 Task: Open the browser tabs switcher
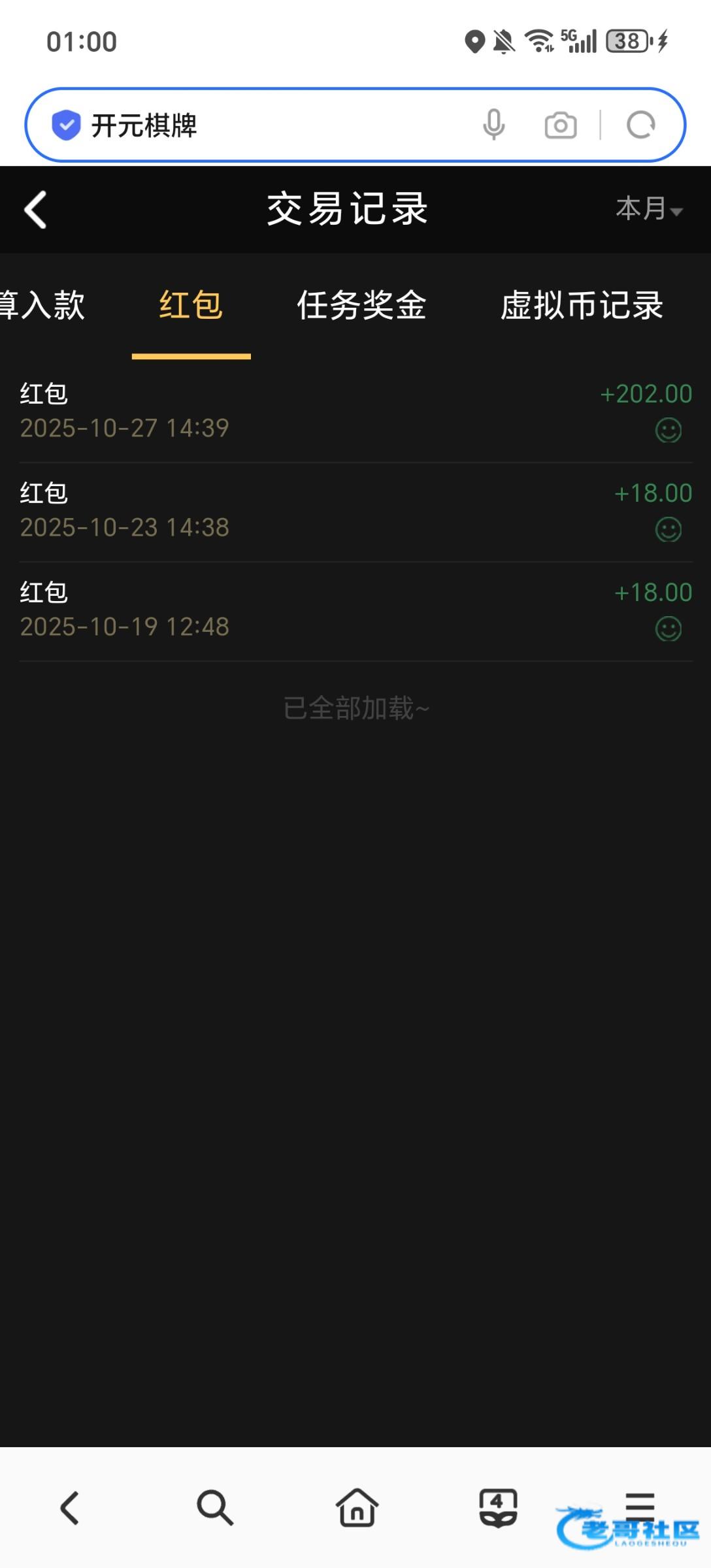click(498, 1508)
